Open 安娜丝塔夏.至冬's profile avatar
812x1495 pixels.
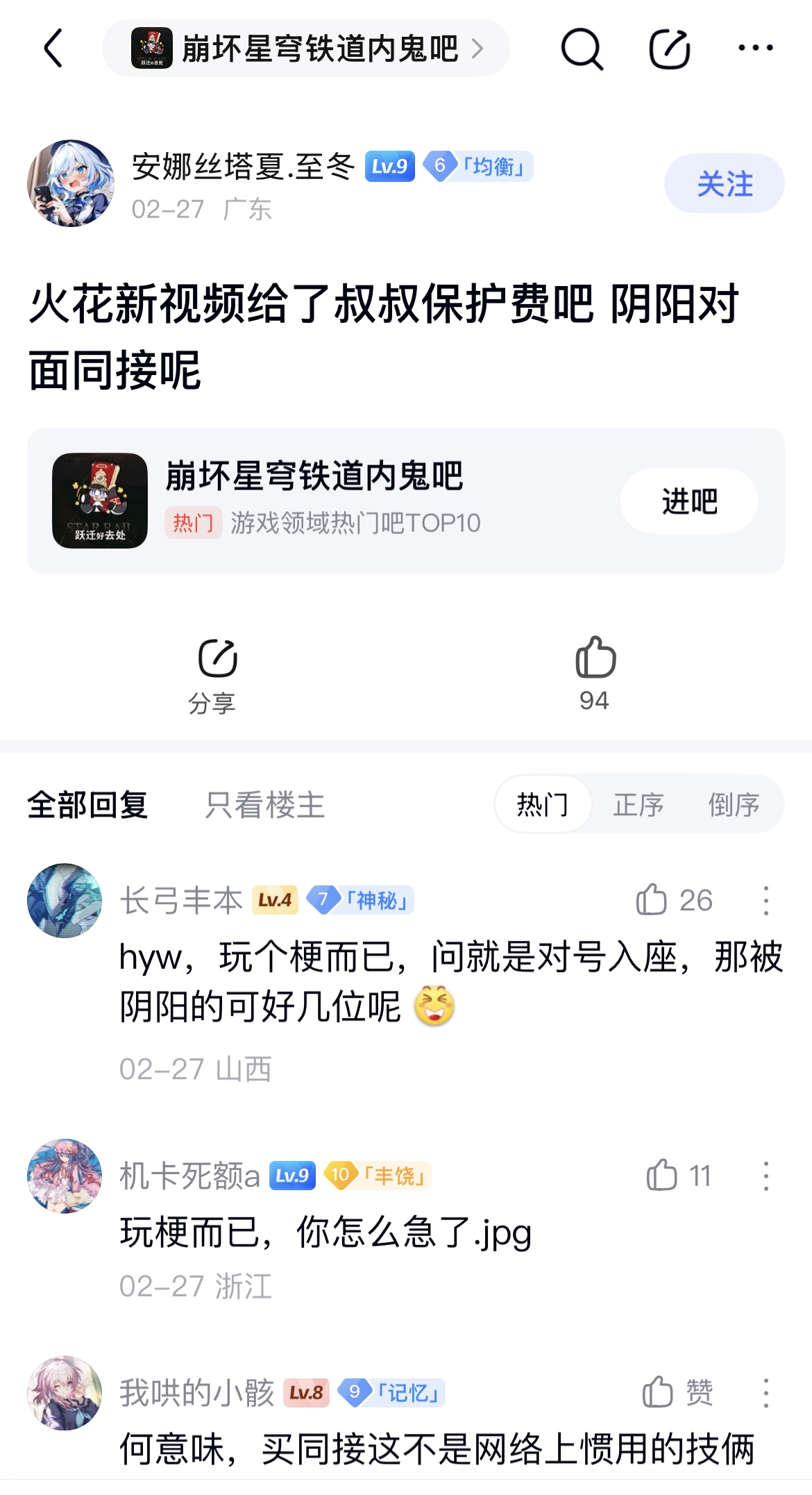click(70, 183)
